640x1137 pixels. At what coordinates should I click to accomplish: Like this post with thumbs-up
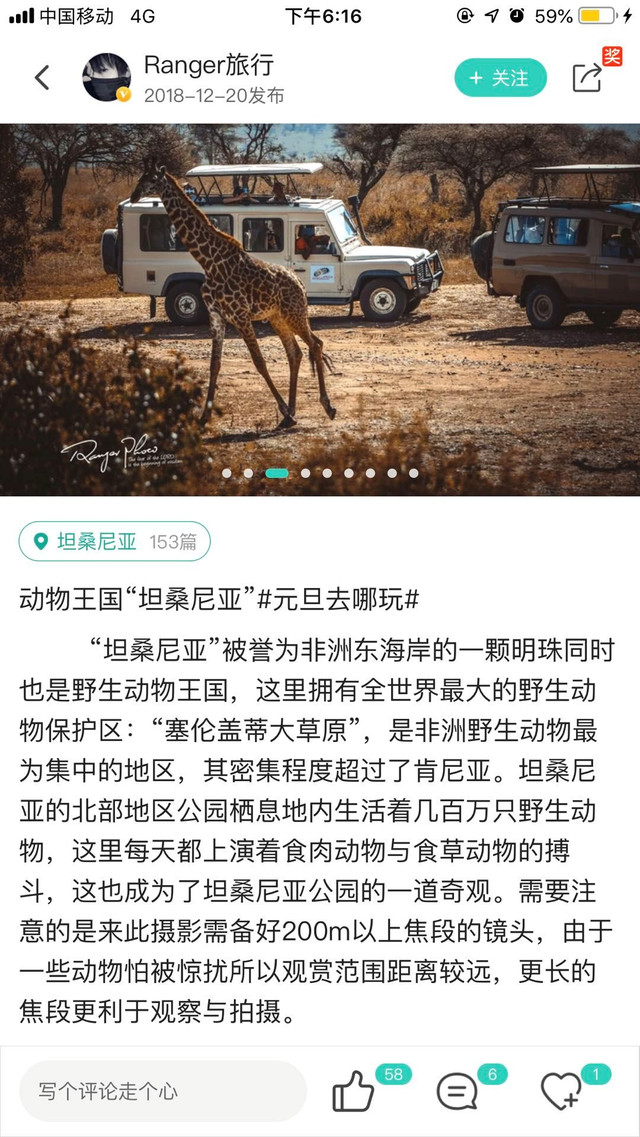(x=353, y=1091)
